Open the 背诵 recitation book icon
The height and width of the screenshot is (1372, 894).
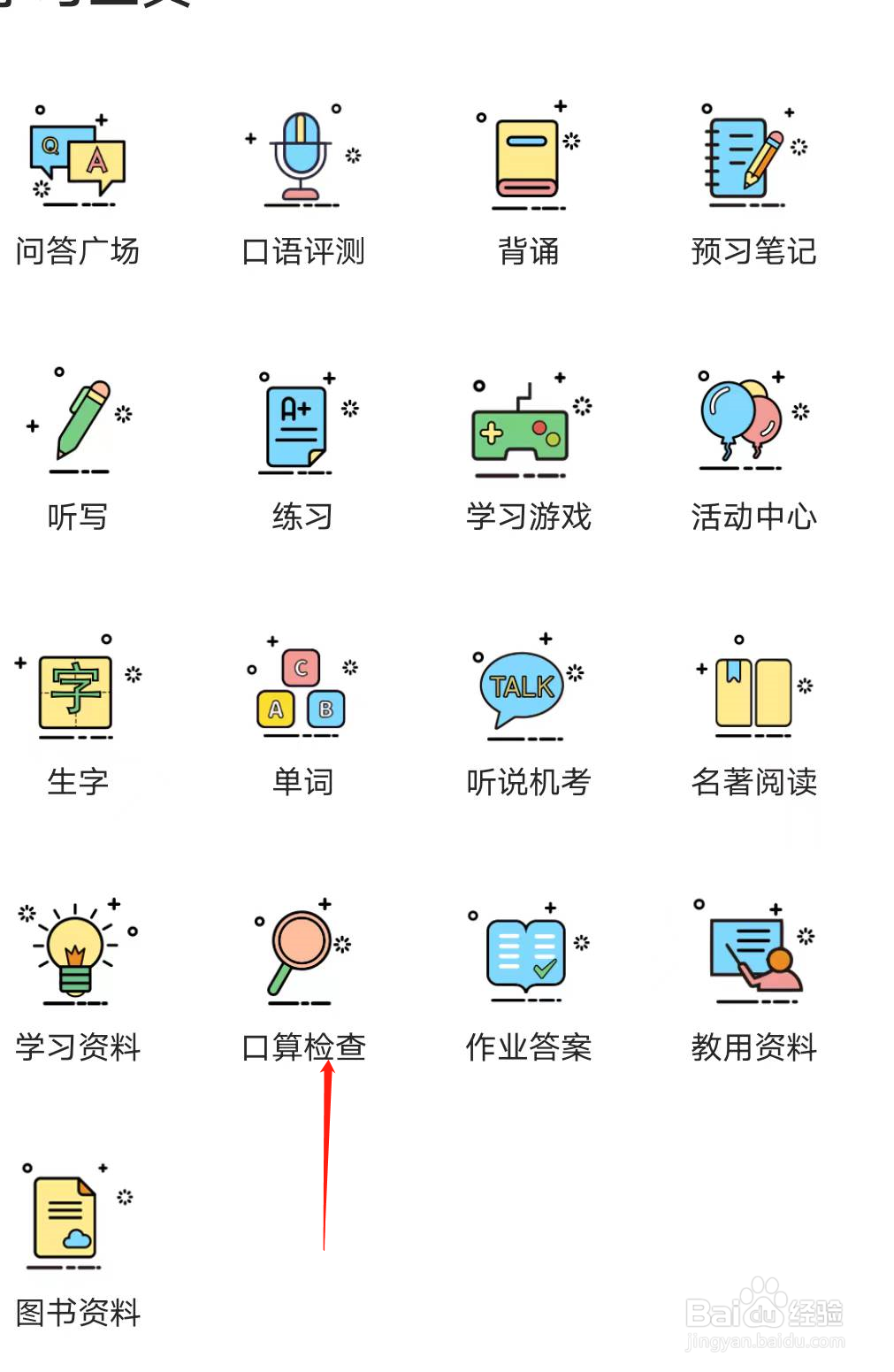click(526, 159)
